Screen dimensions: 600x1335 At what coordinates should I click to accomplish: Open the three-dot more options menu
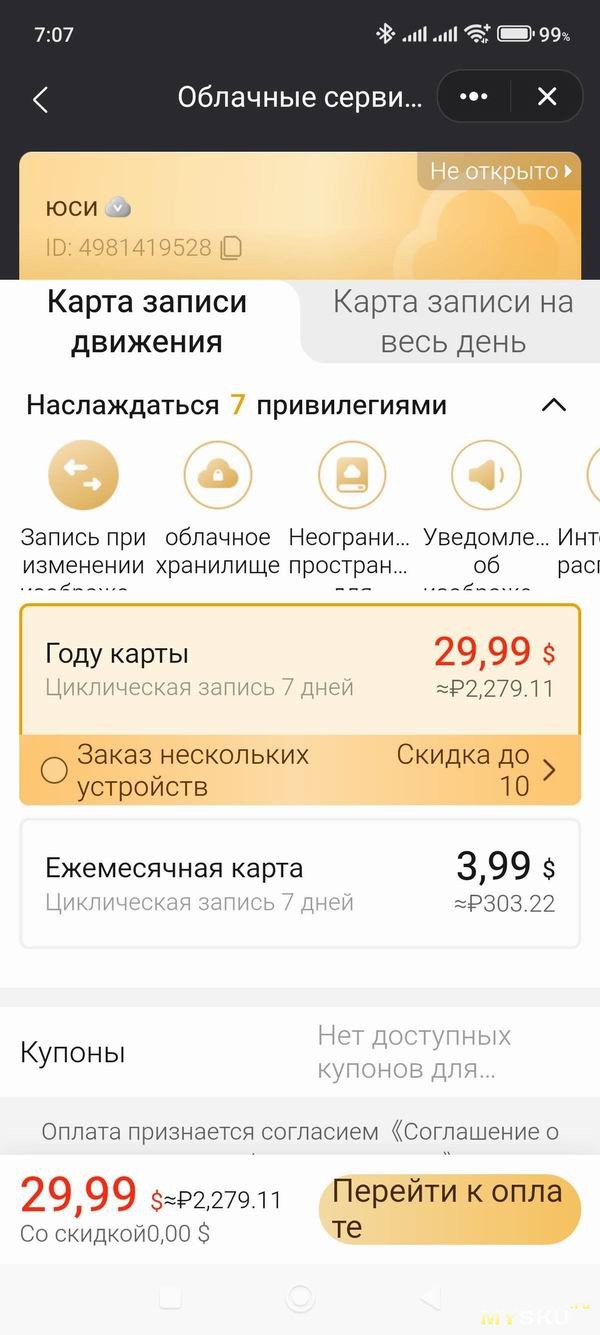pyautogui.click(x=473, y=97)
